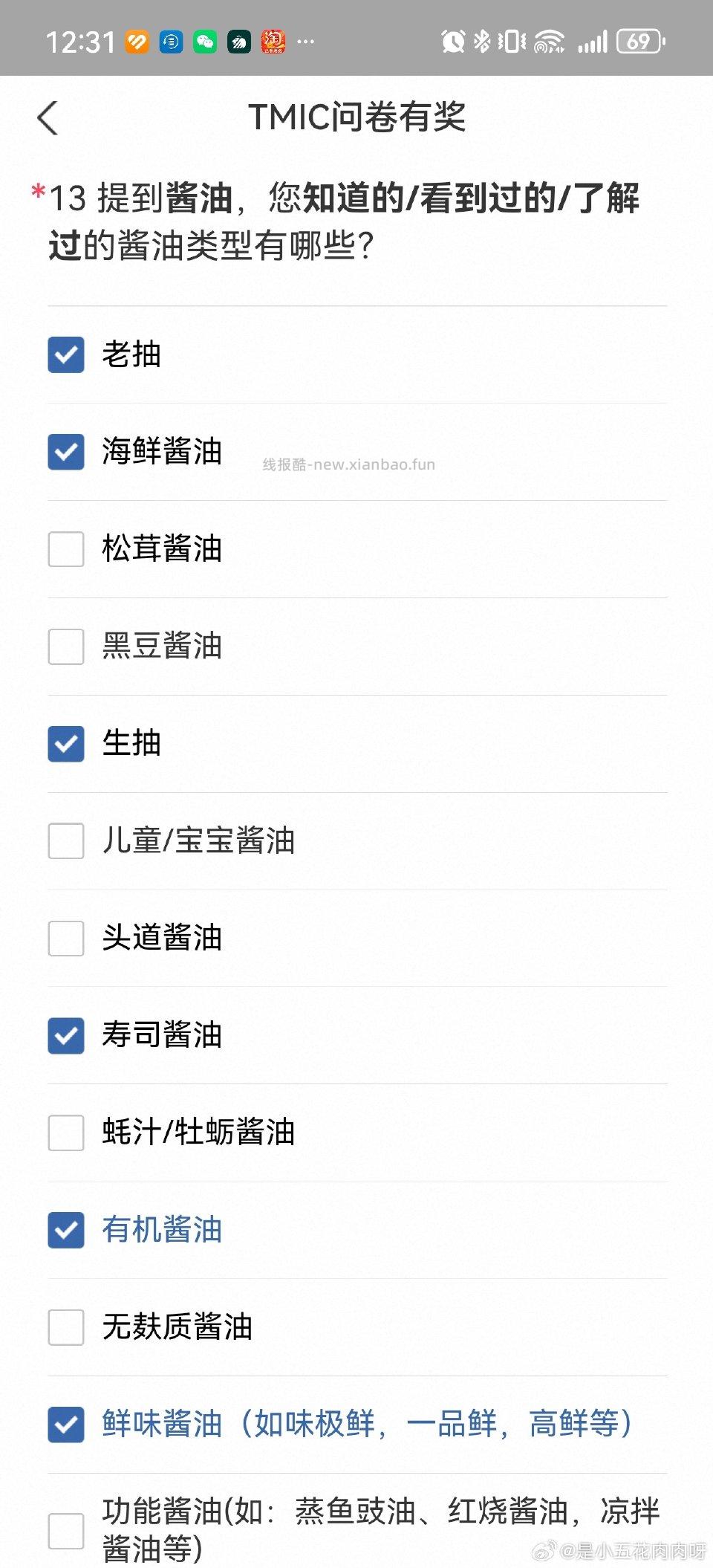The image size is (713, 1568).
Task: Uncheck the 生抽 option
Action: point(66,745)
